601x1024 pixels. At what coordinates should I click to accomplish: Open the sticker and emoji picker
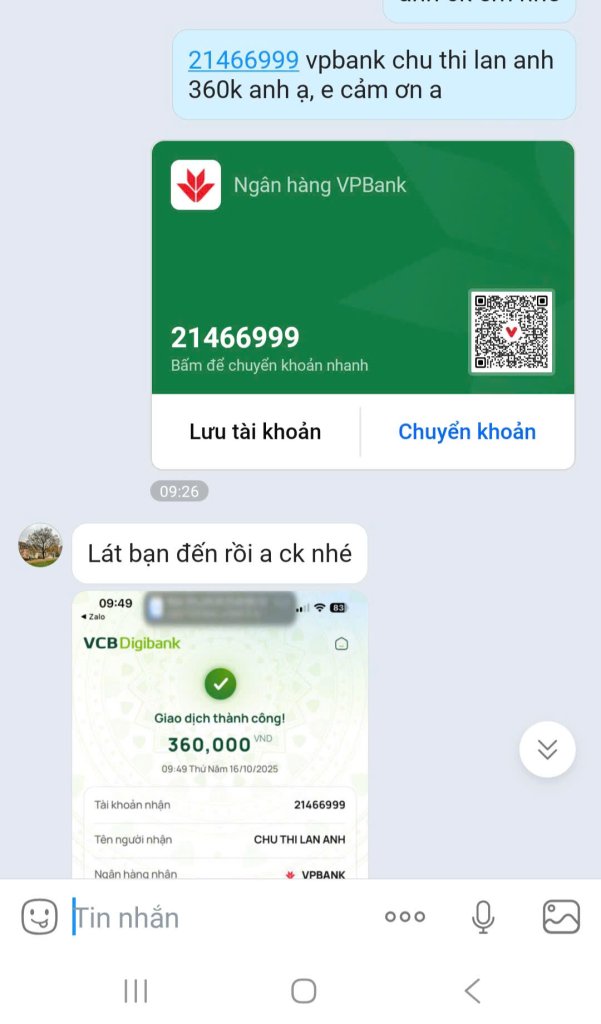[39, 916]
